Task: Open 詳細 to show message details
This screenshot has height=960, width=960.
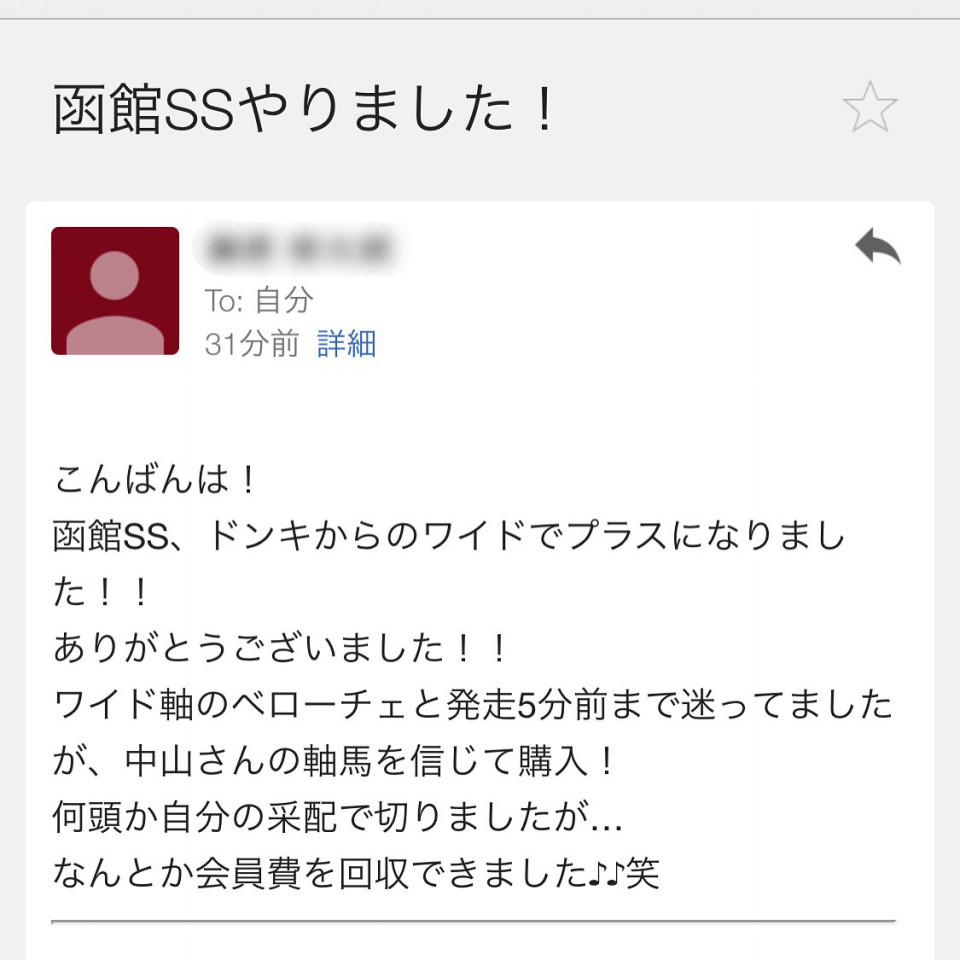Action: (346, 344)
